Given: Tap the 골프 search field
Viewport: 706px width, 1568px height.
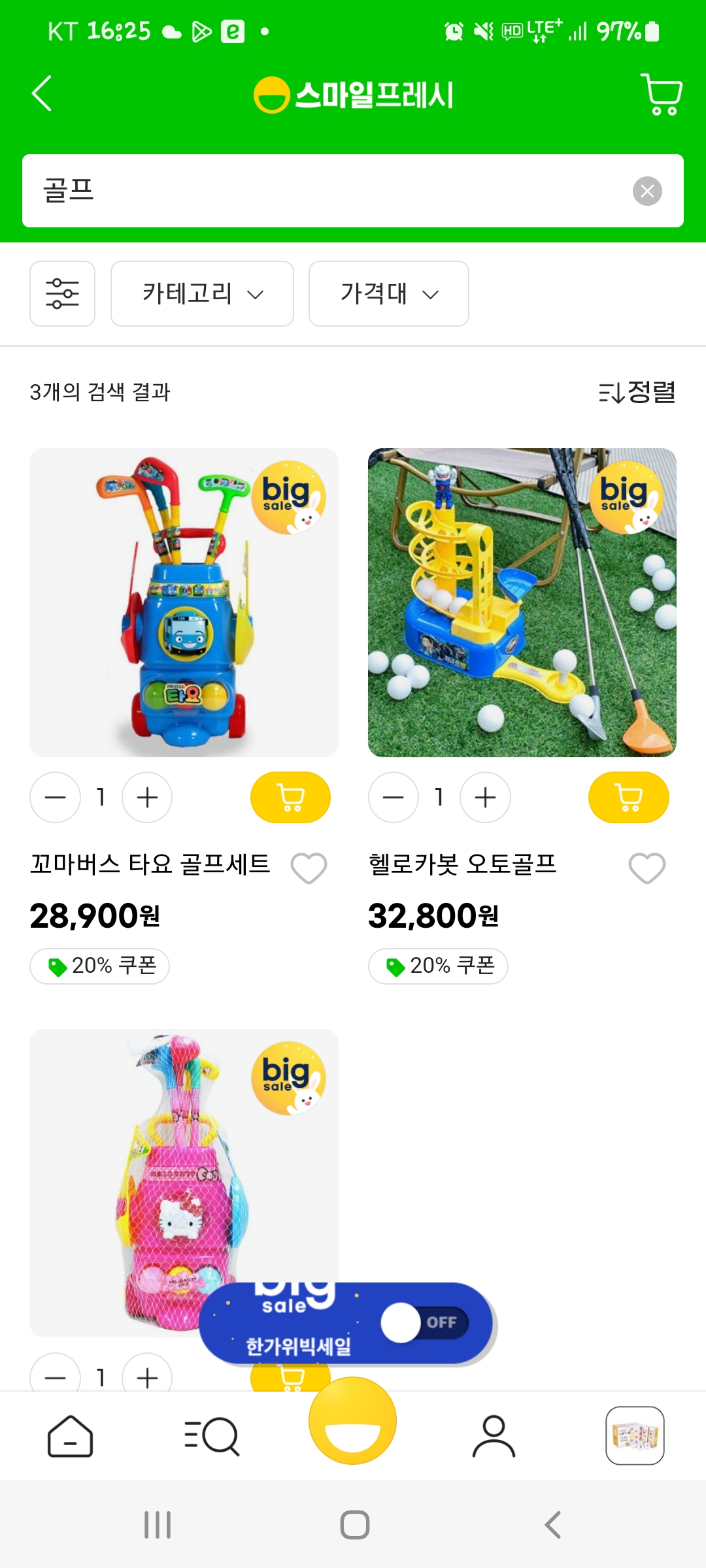Looking at the screenshot, I should 327,191.
